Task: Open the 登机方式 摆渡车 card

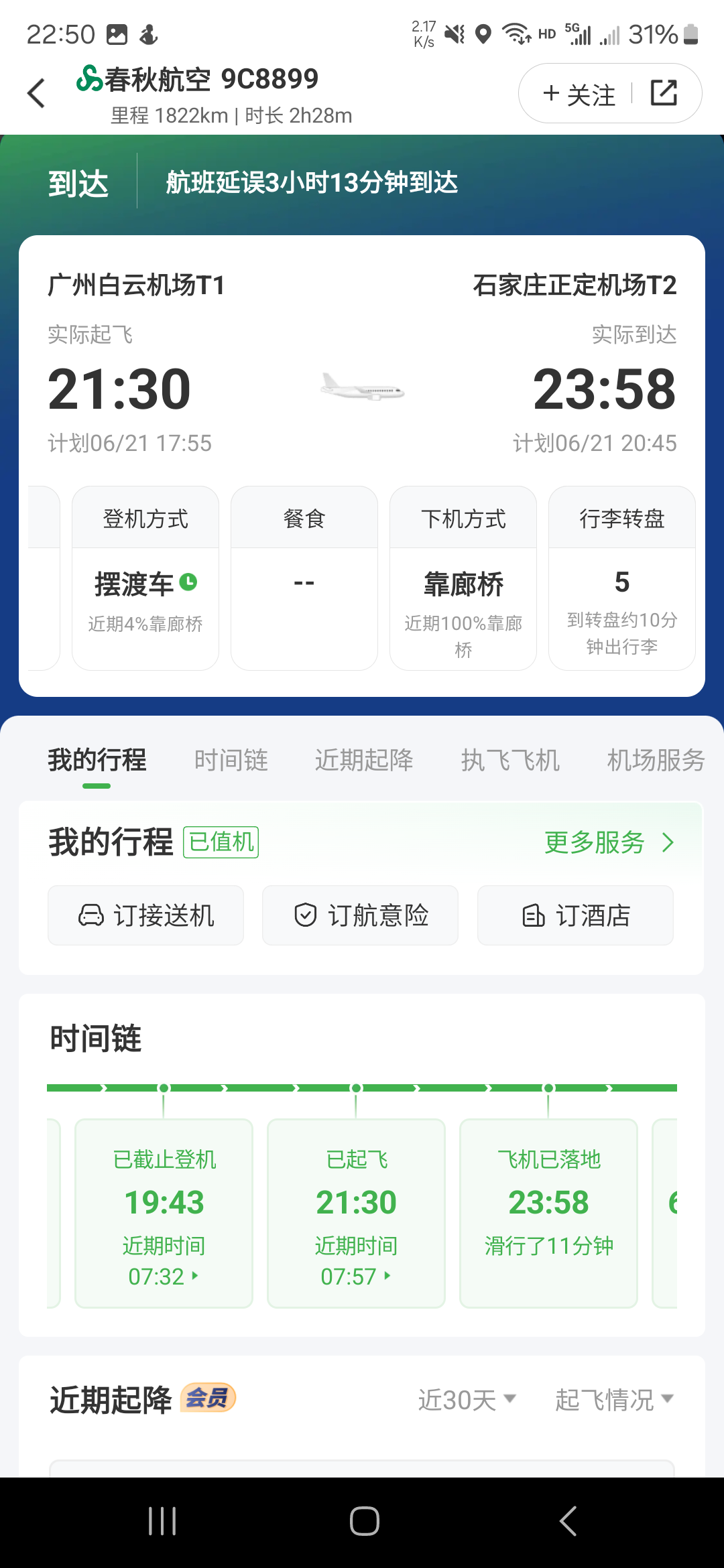Action: 145,578
